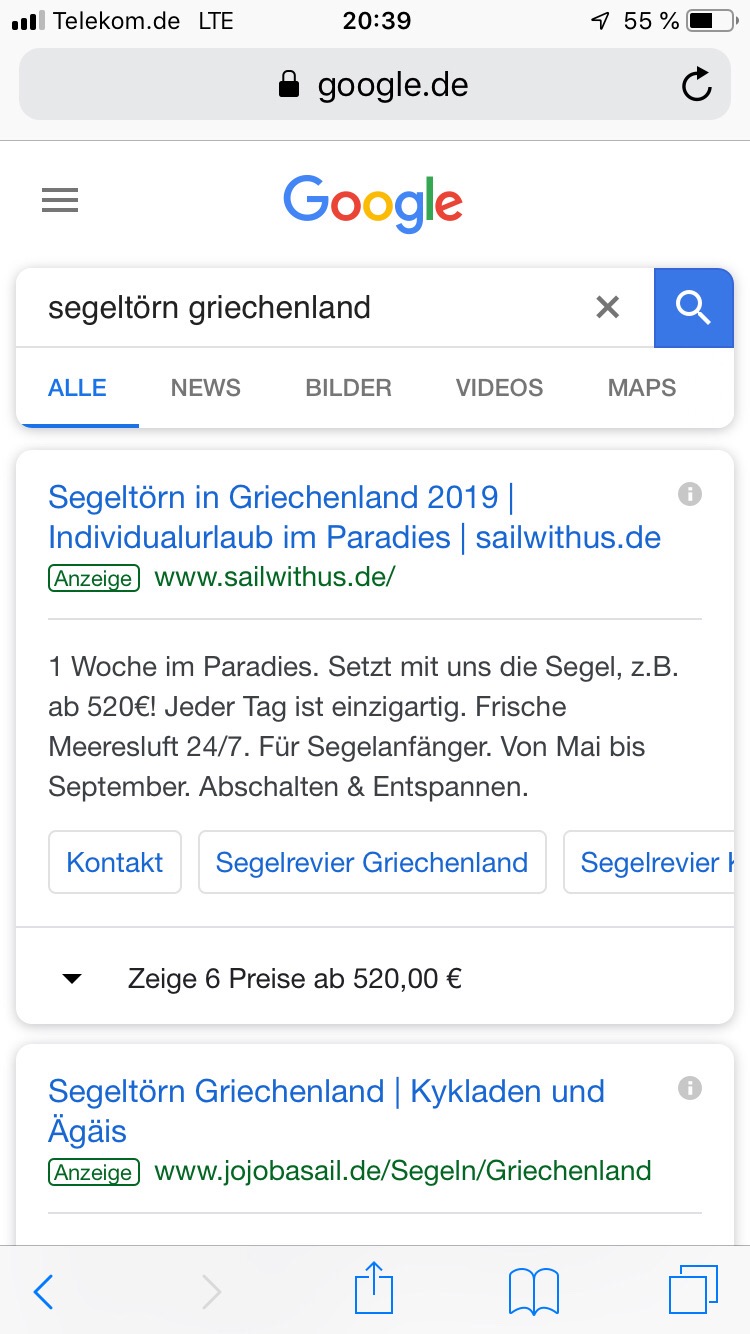Show open Safari tabs
750x1334 pixels.
(x=693, y=1290)
